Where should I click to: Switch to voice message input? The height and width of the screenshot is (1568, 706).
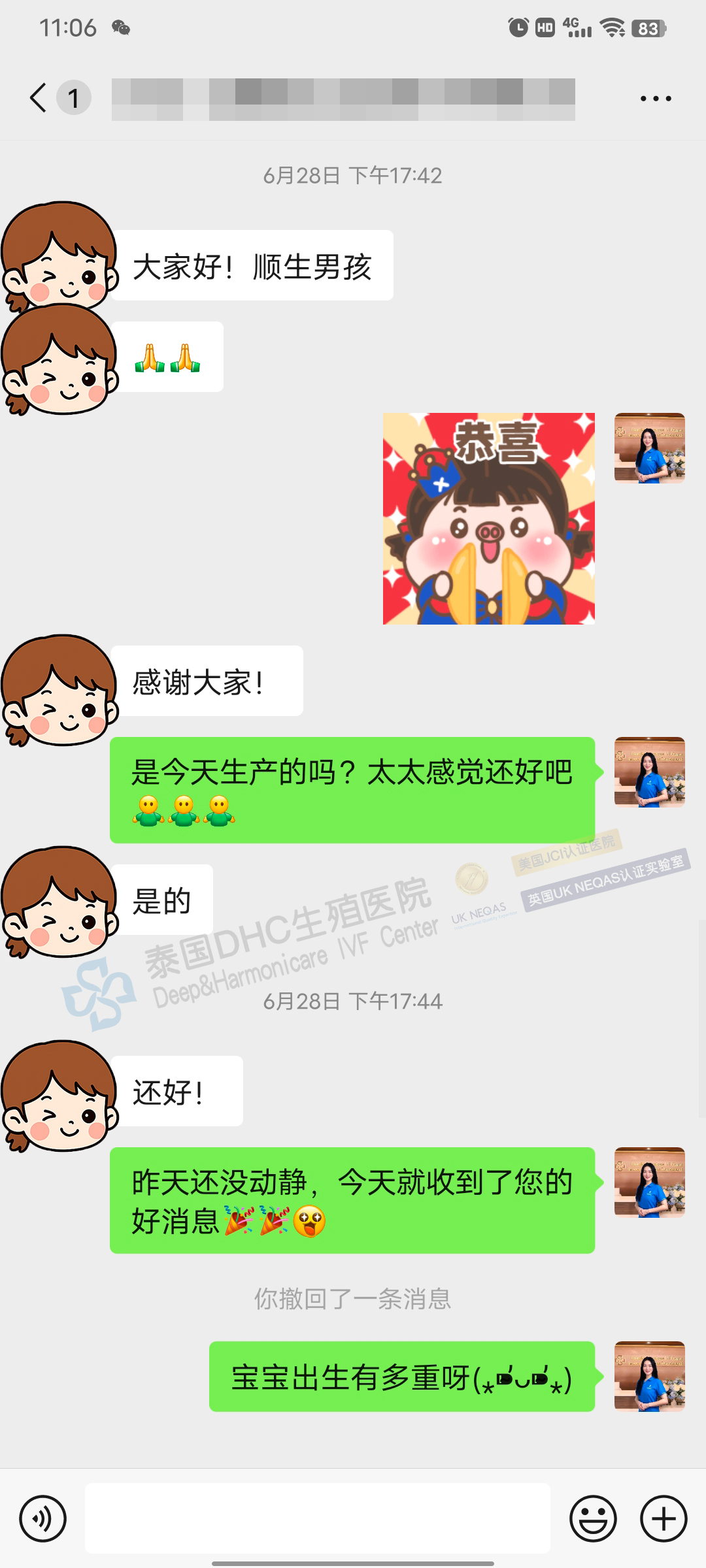point(43,1518)
